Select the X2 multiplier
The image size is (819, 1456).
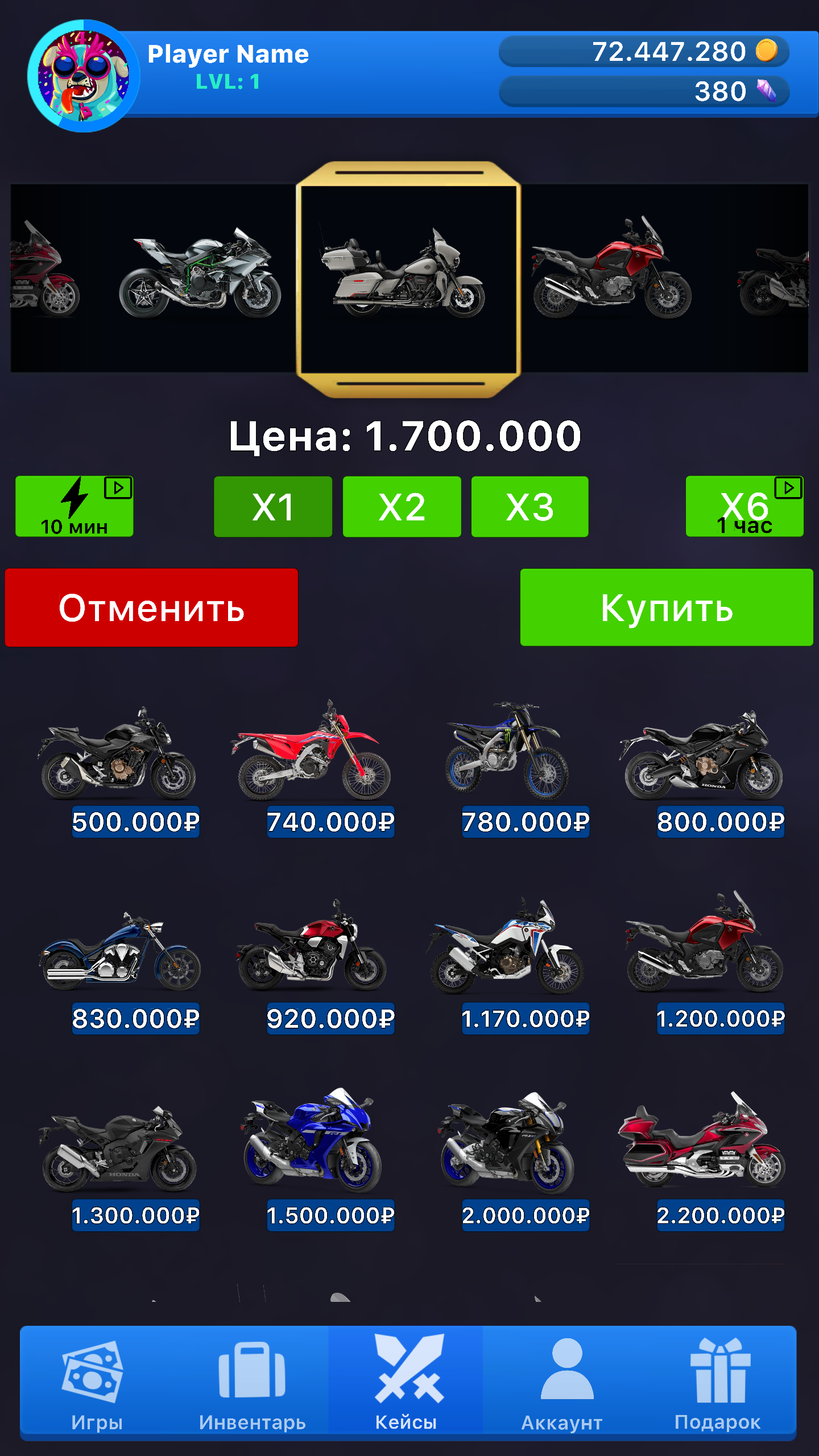point(402,507)
